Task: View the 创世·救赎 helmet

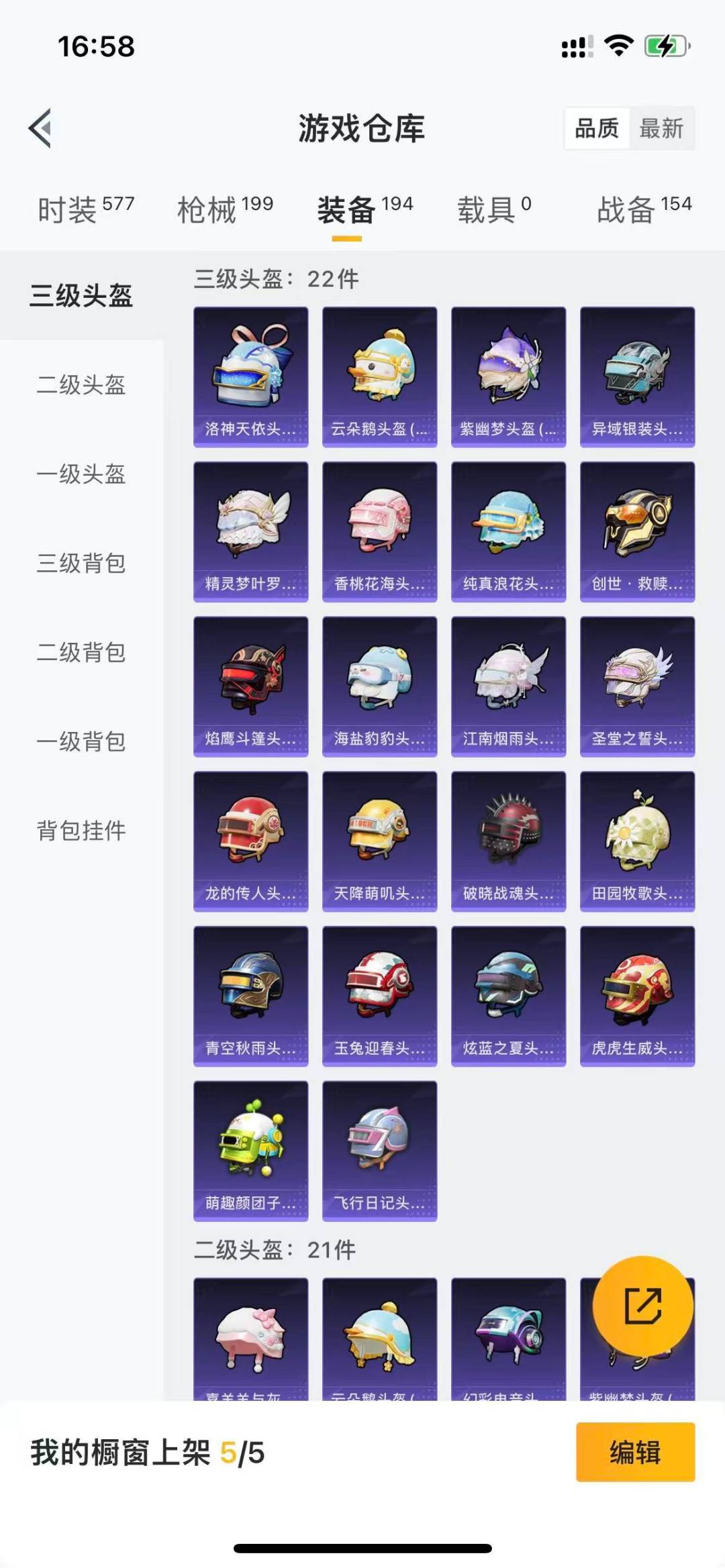Action: point(638,531)
